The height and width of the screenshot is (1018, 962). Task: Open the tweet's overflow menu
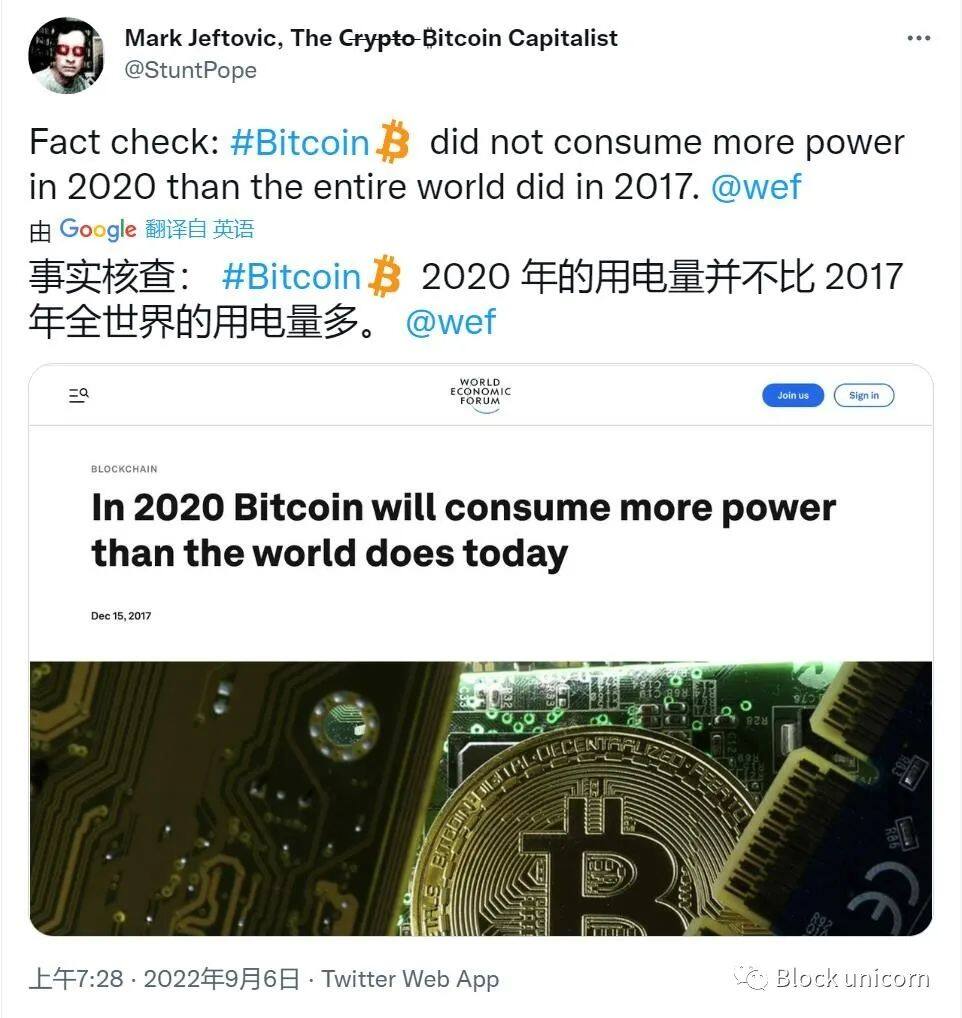click(x=918, y=39)
